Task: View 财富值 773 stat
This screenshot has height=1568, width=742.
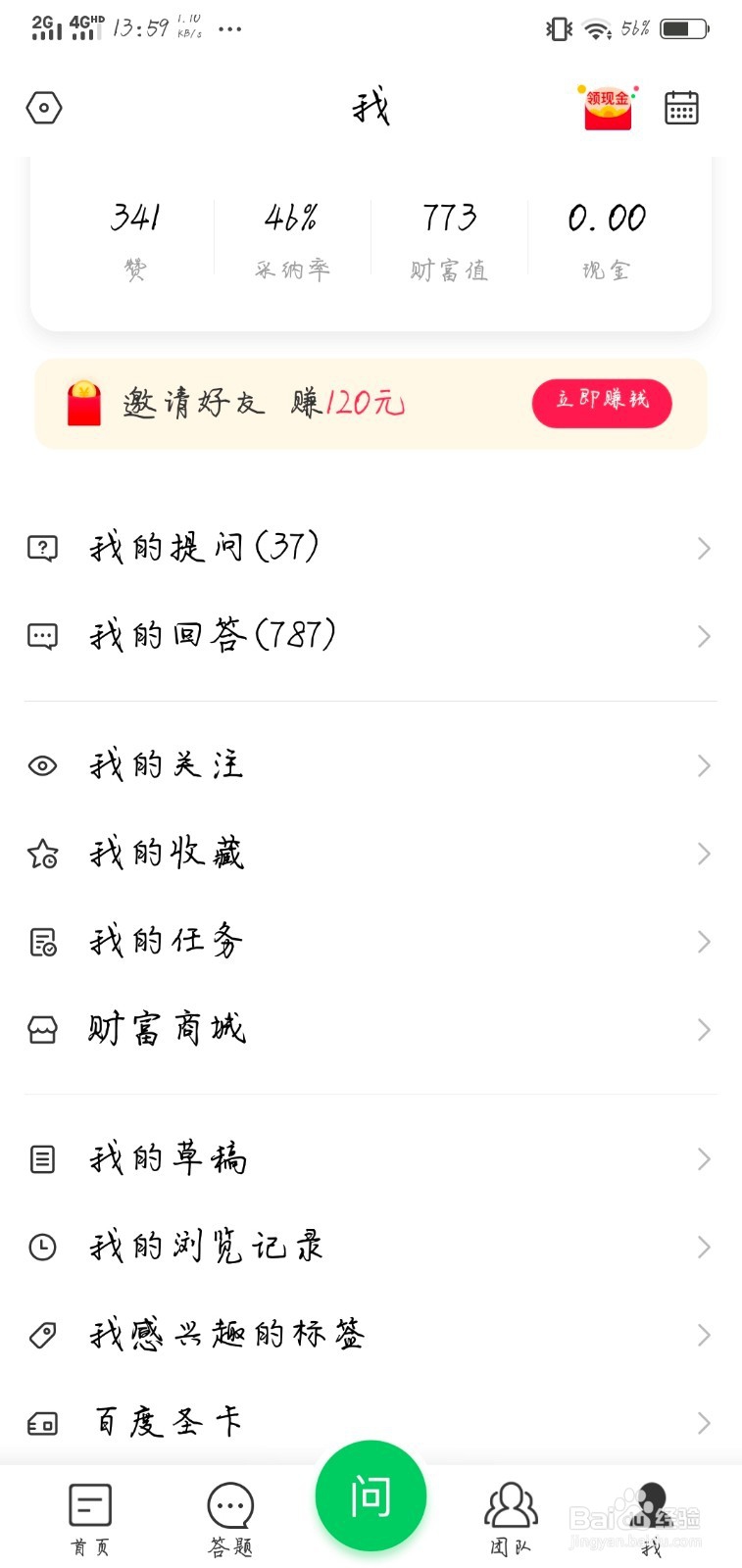Action: point(449,240)
